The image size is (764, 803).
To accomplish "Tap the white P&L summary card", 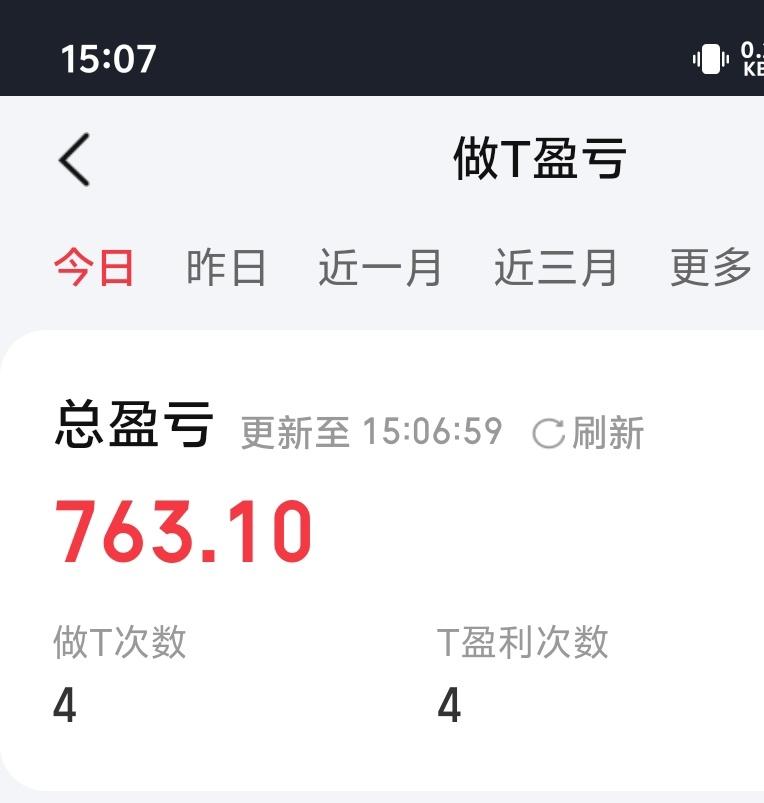I will 380,570.
